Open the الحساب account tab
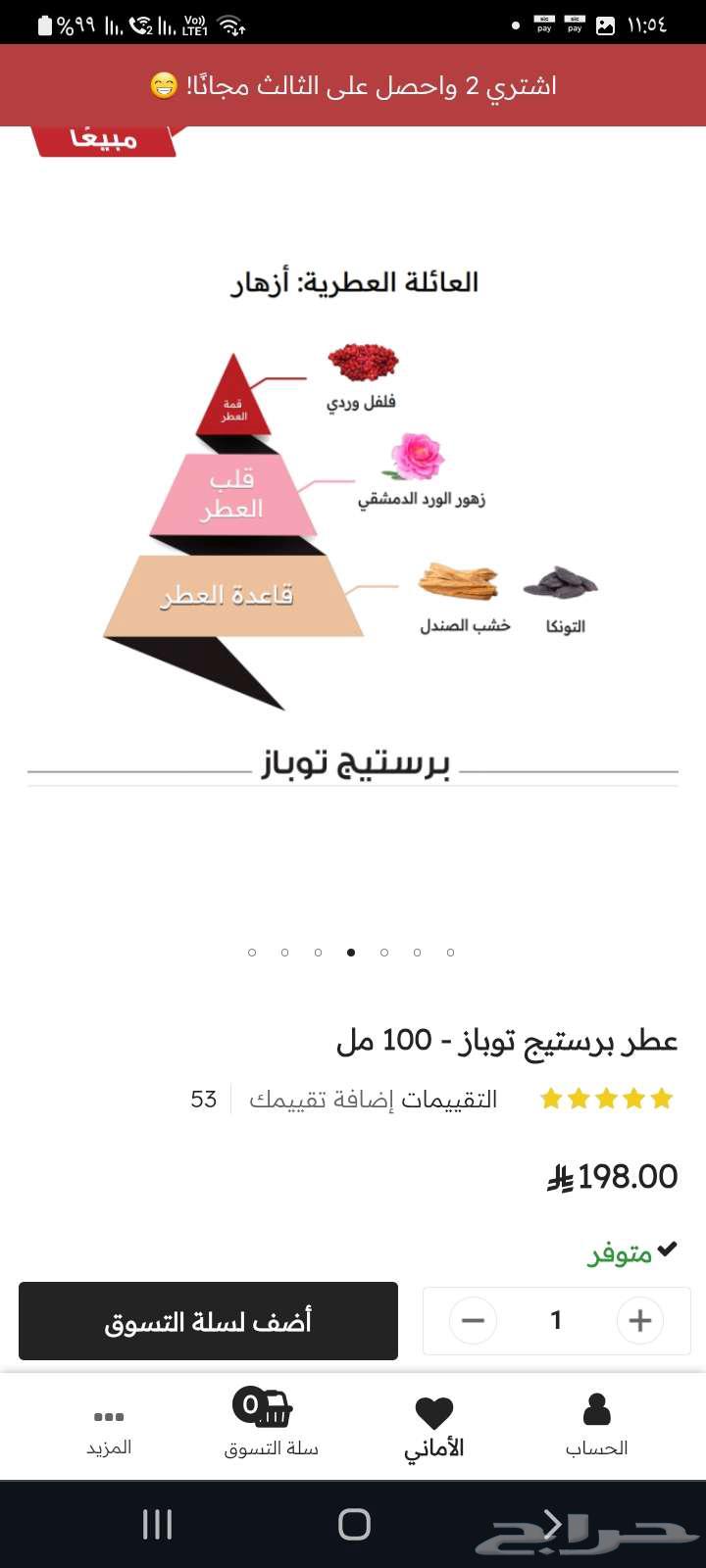This screenshot has width=706, height=1568. [x=596, y=1425]
